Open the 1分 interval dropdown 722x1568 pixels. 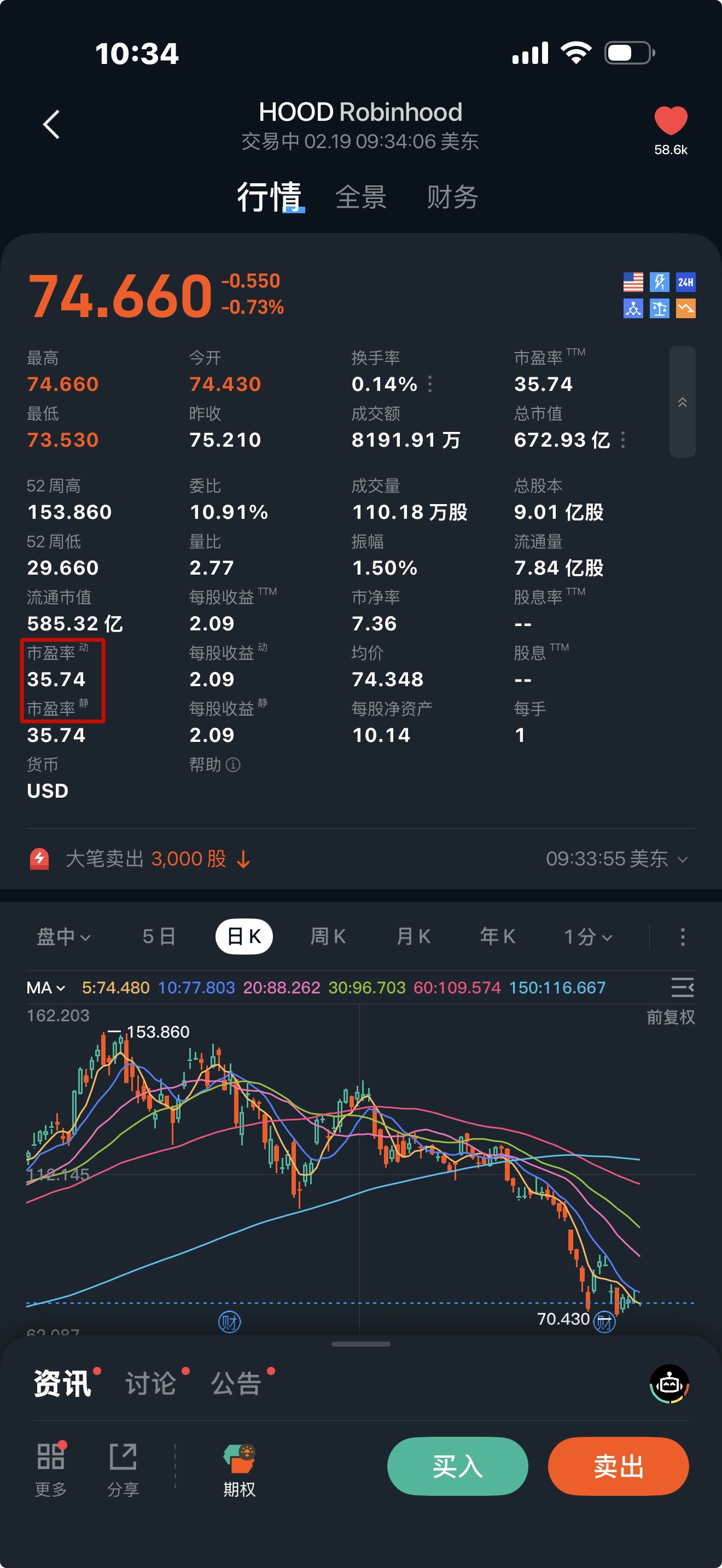pos(587,936)
